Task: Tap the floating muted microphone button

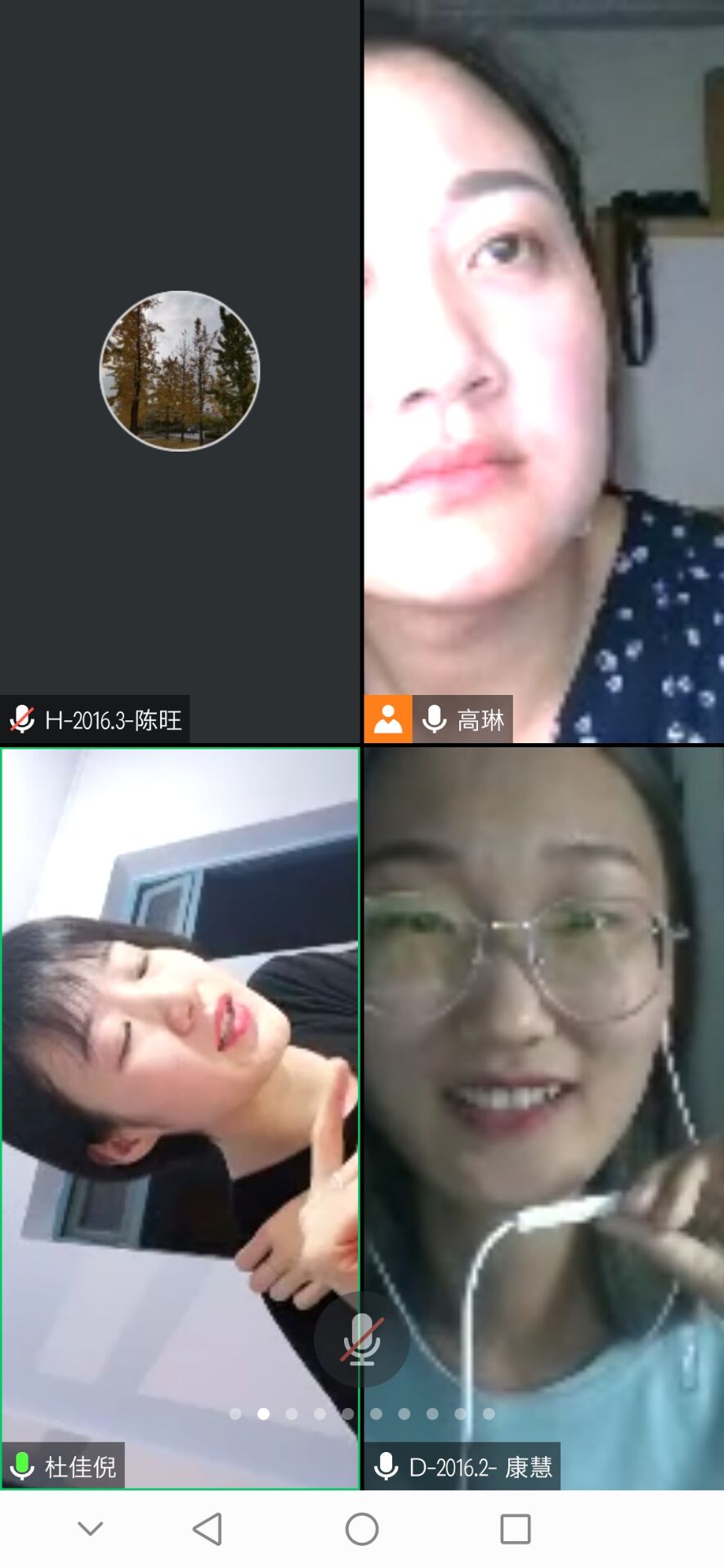Action: tap(361, 1339)
